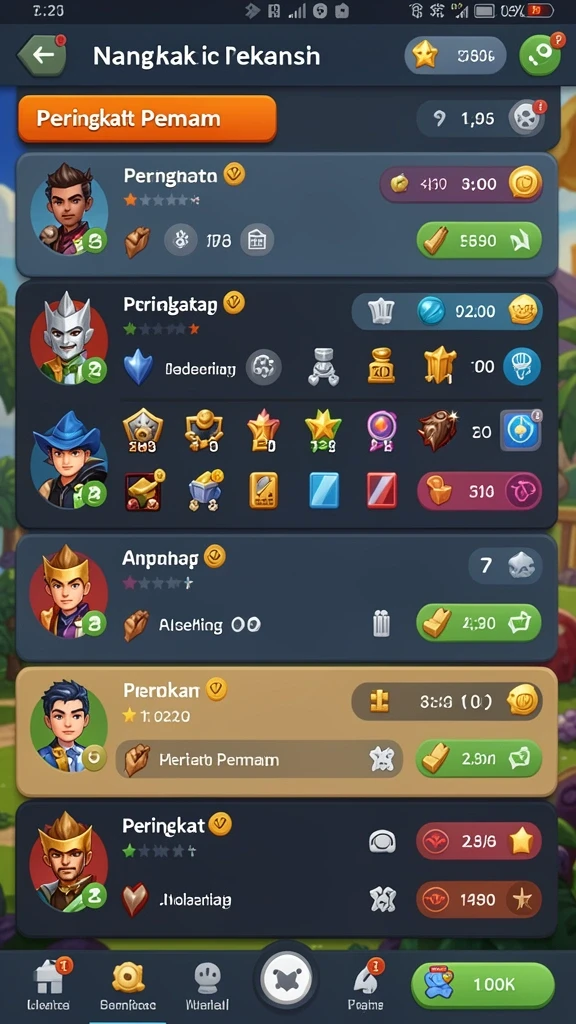
Task: Tap the green 5690 button
Action: (479, 241)
